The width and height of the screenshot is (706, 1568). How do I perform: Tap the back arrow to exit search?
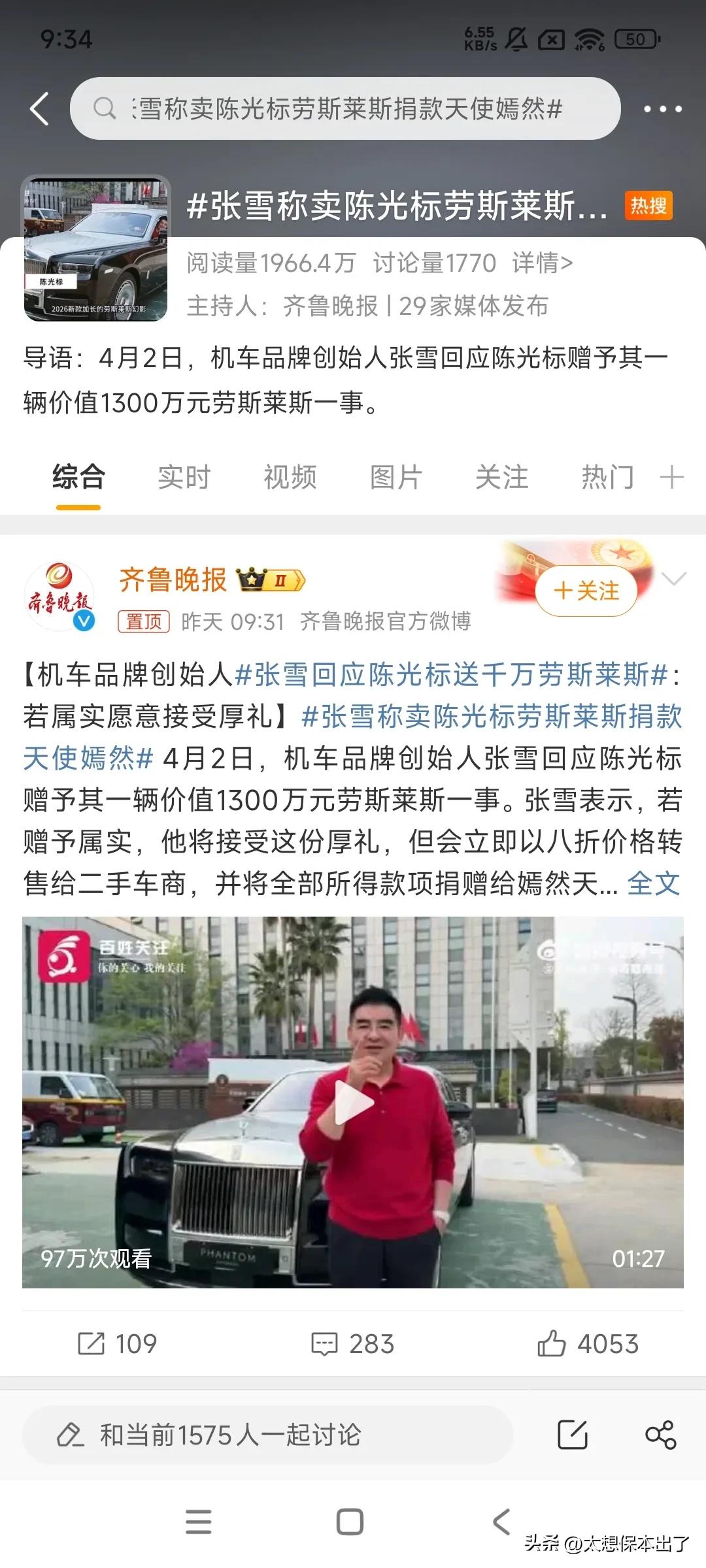(x=41, y=108)
